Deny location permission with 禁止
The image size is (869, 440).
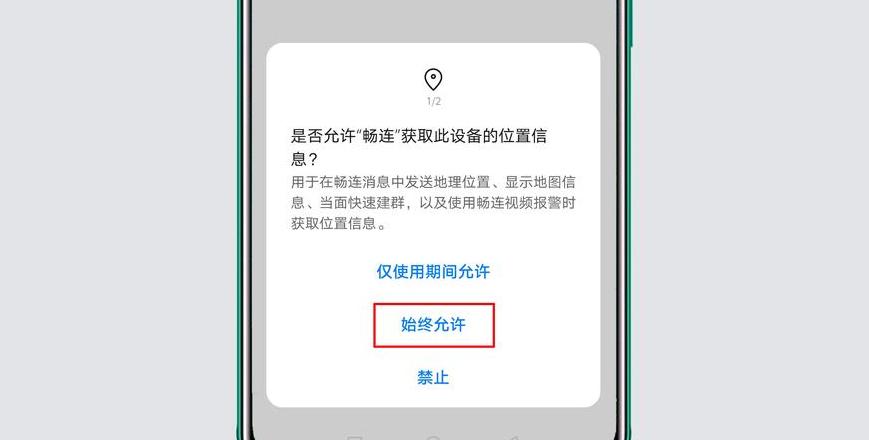click(433, 377)
